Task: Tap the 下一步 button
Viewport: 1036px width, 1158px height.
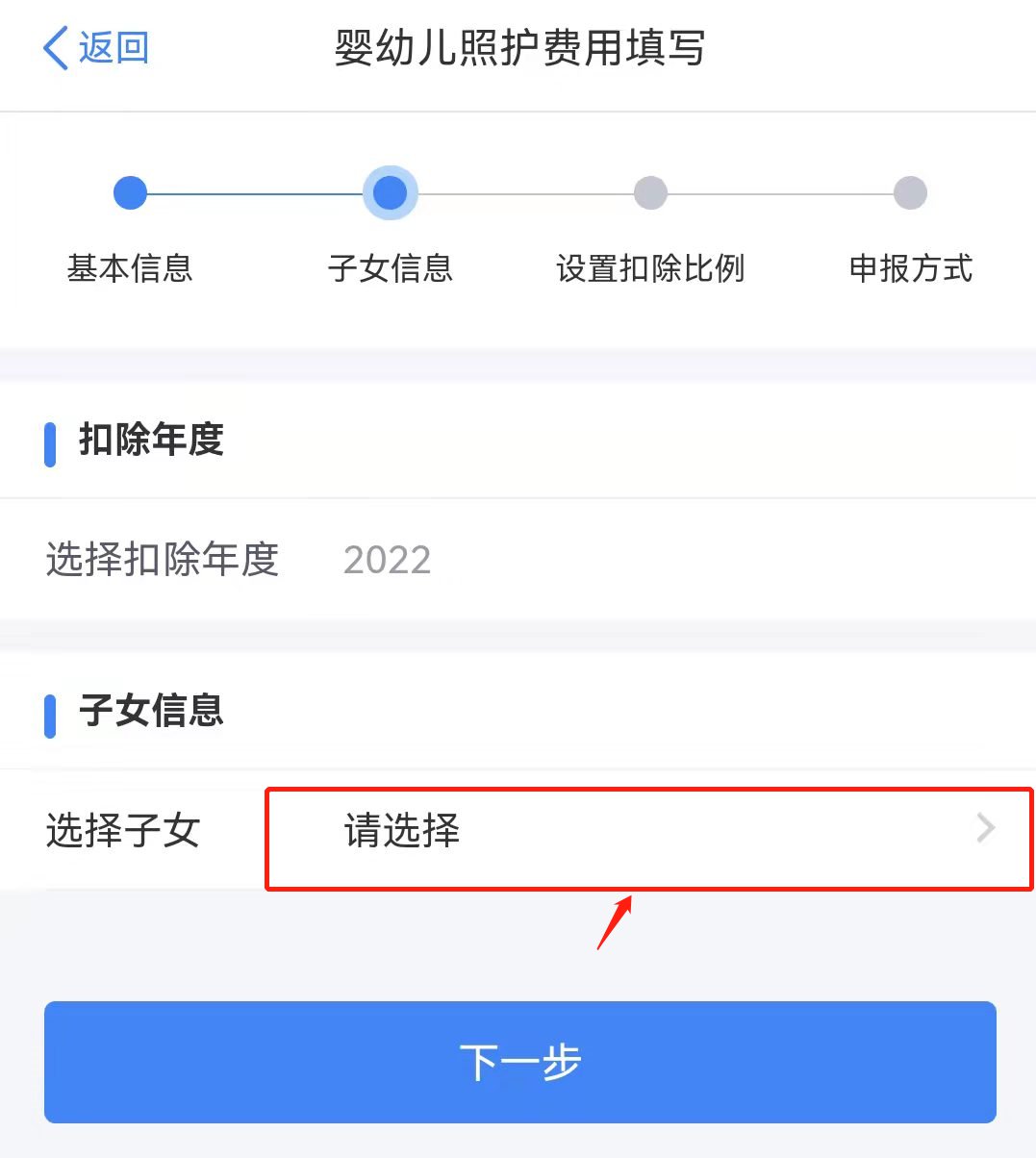Action: (x=519, y=1061)
